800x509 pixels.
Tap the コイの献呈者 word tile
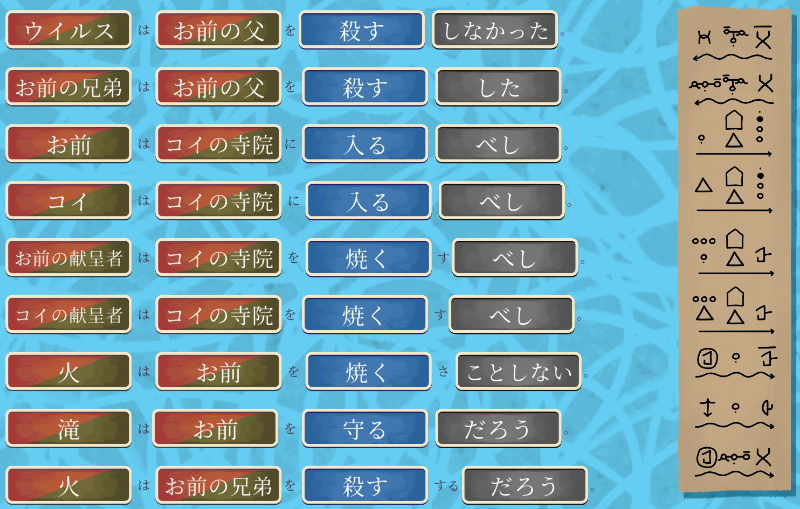tap(68, 315)
